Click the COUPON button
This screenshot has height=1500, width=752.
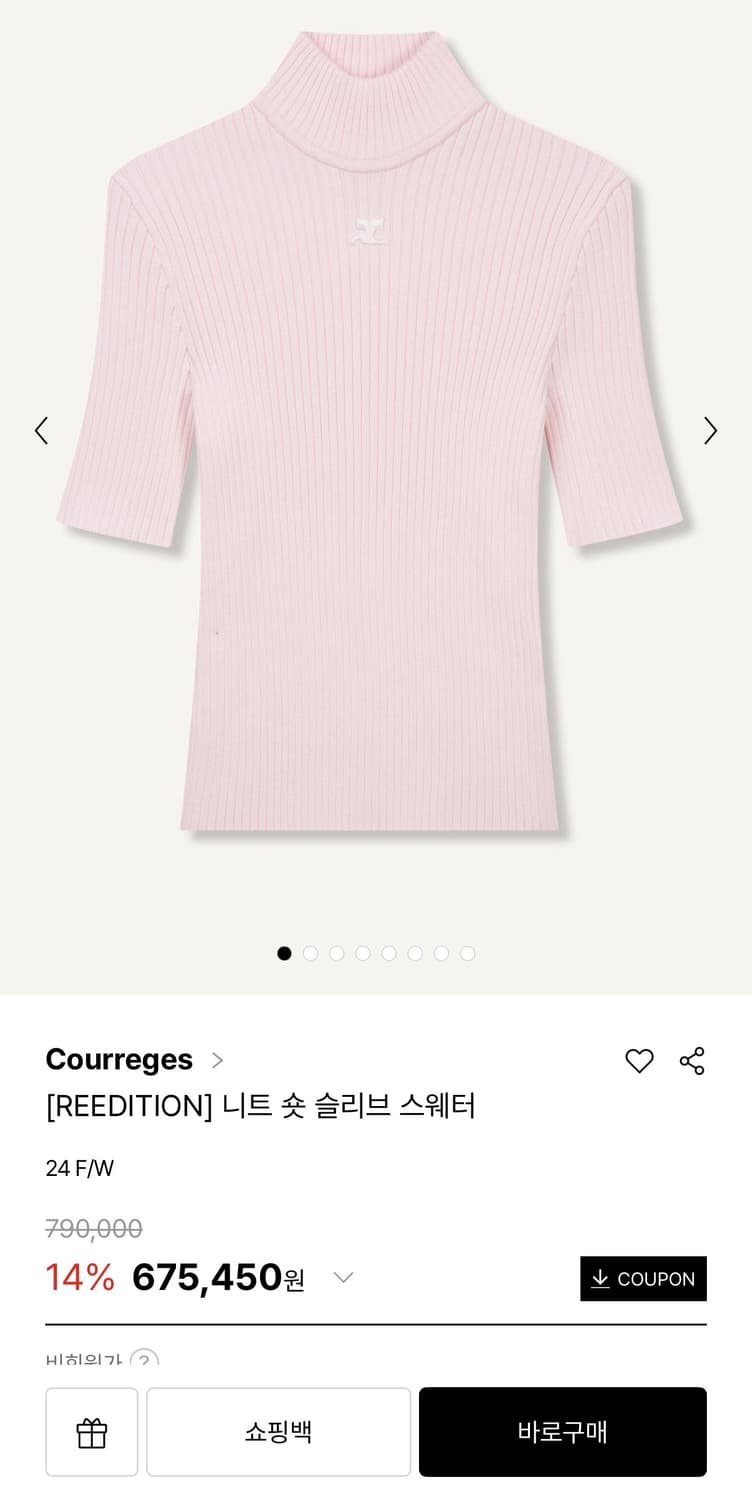pyautogui.click(x=643, y=1279)
